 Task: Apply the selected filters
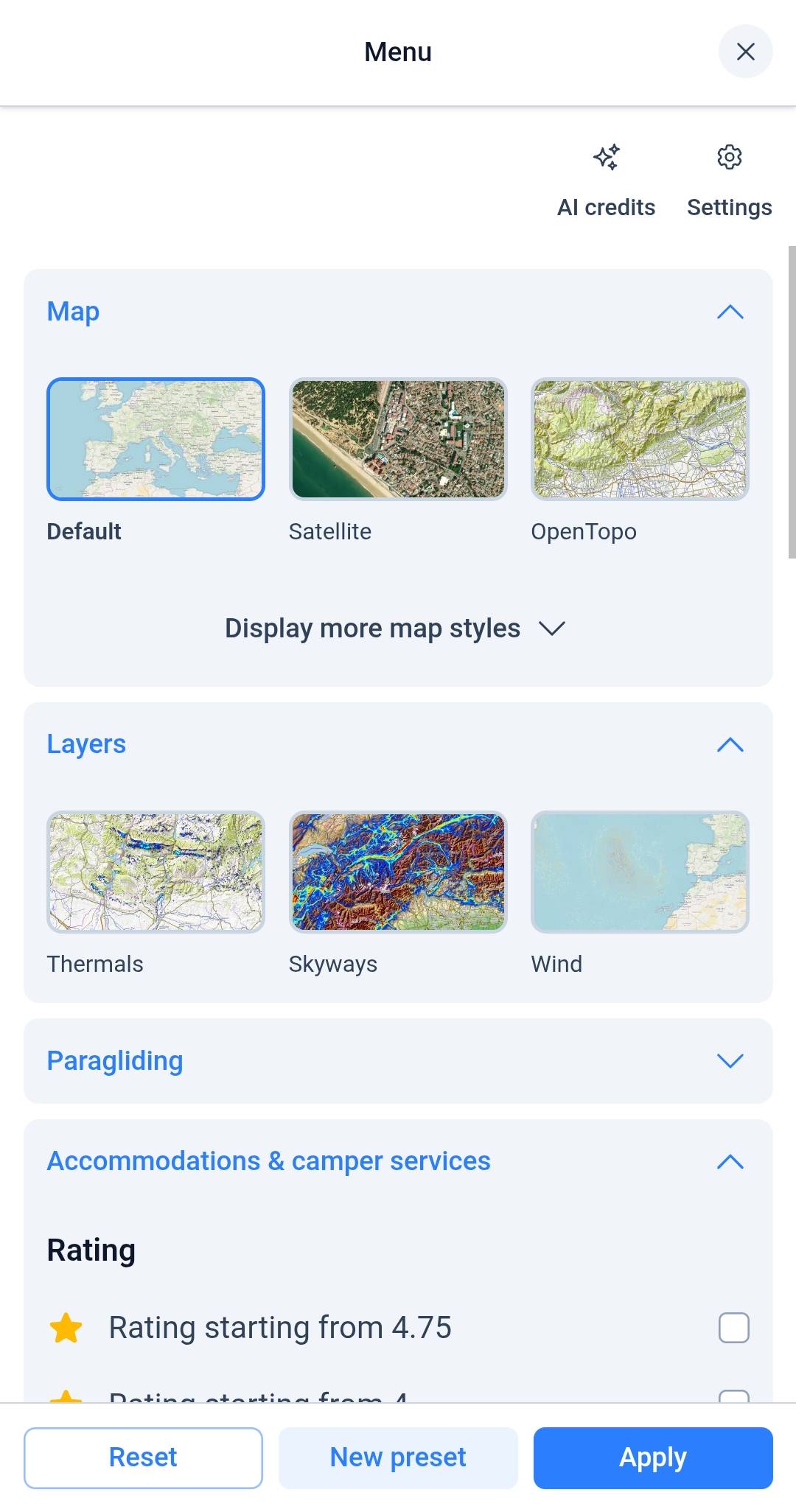coord(653,1457)
